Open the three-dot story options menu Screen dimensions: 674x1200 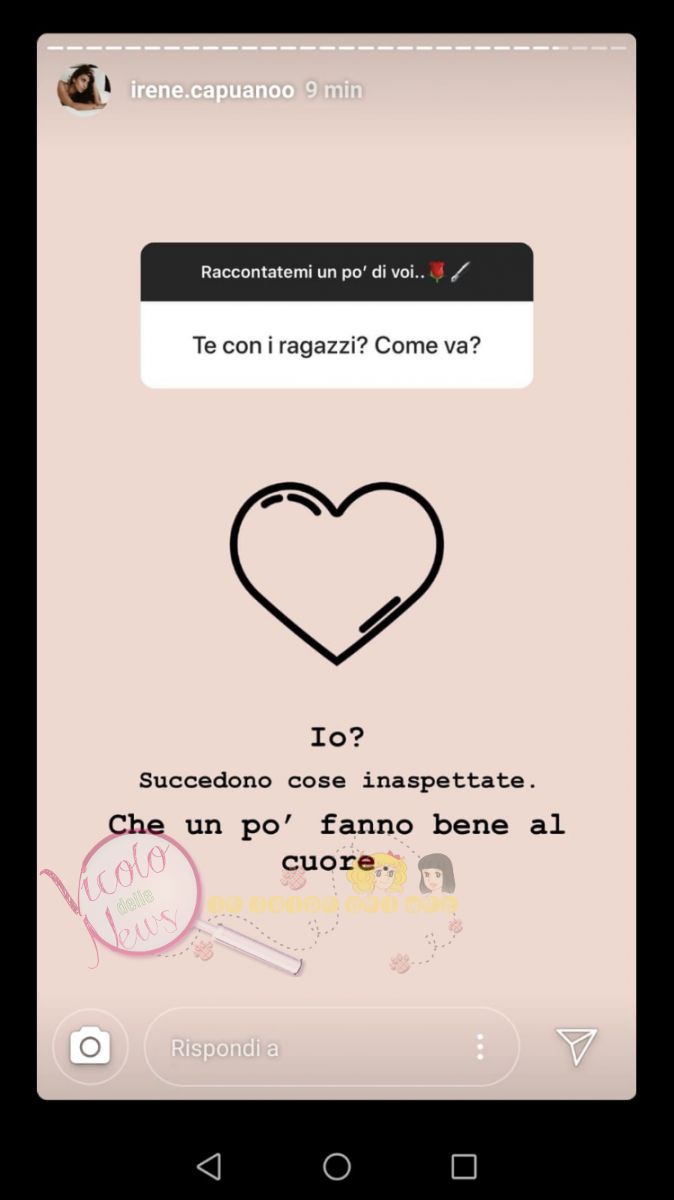480,1047
